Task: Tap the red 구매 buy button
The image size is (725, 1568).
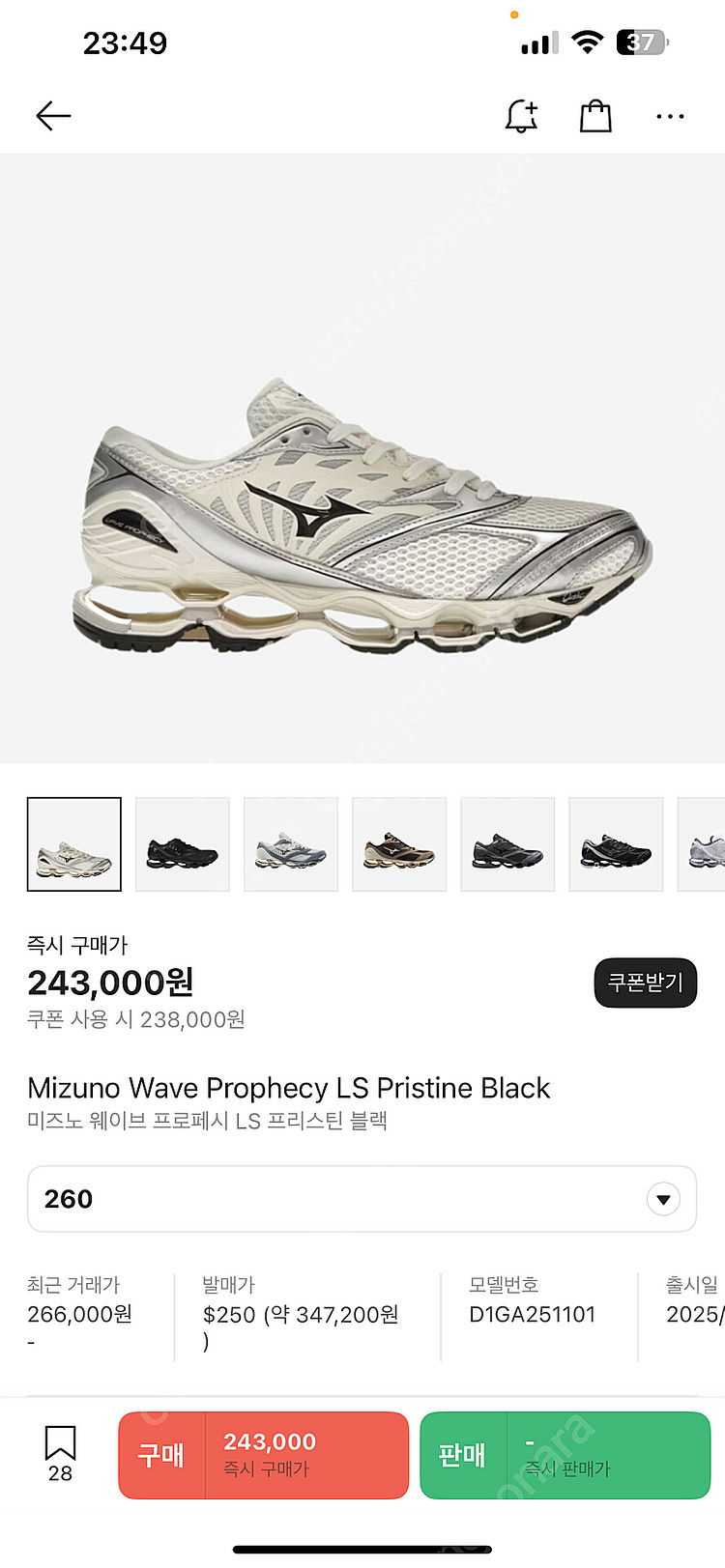Action: 263,1455
